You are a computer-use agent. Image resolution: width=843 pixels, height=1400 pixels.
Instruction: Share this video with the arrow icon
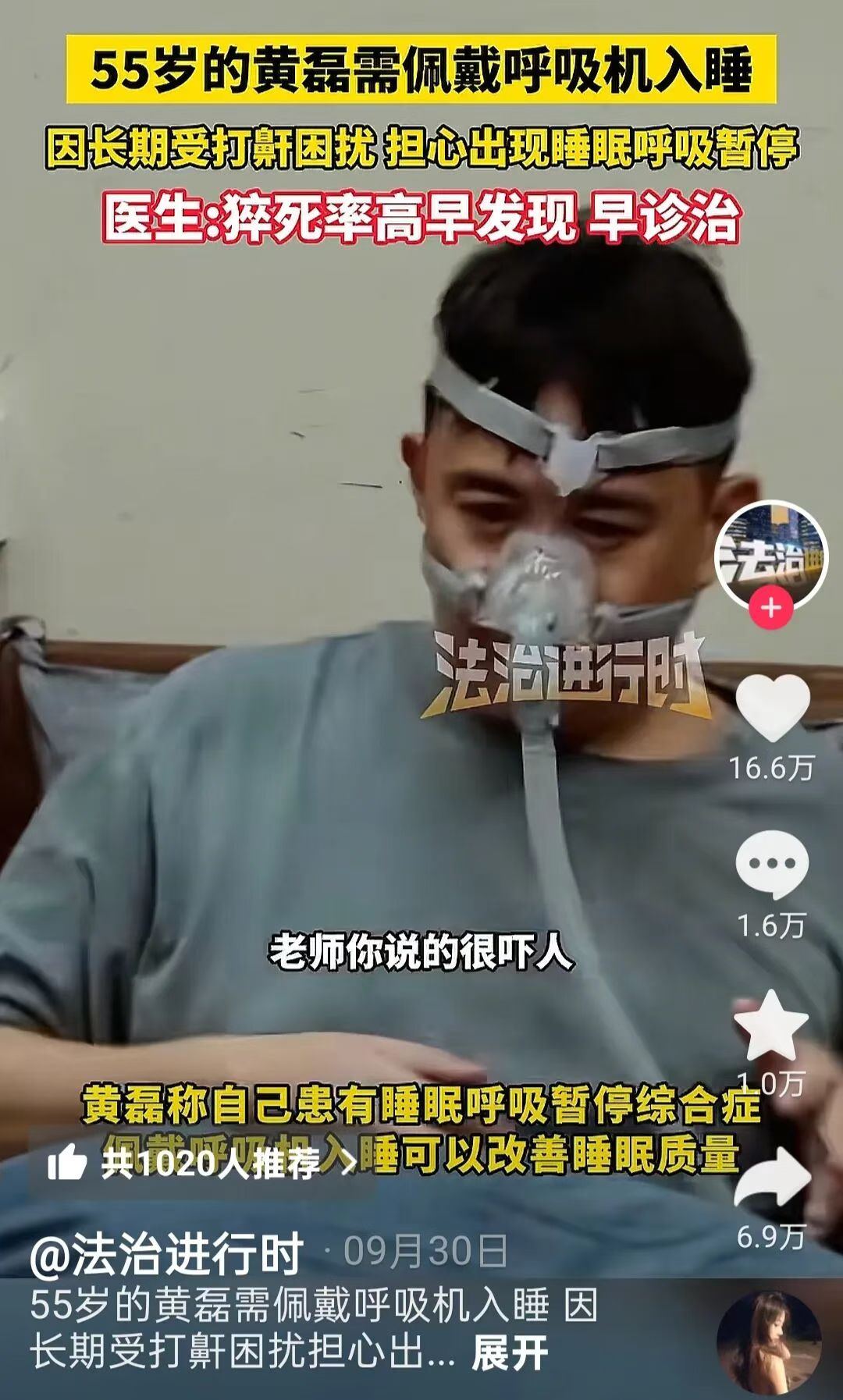click(x=771, y=1178)
